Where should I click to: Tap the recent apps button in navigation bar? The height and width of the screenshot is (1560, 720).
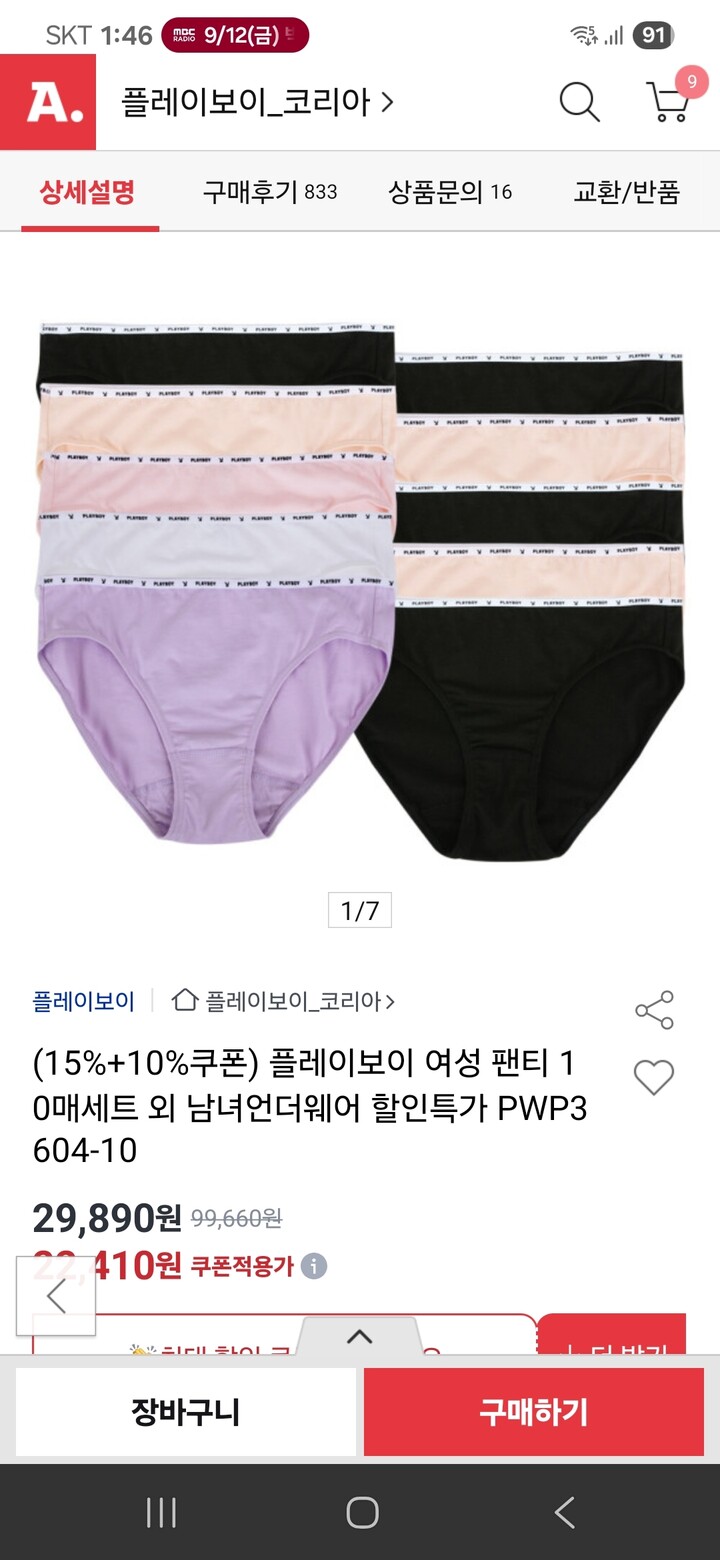[160, 1513]
